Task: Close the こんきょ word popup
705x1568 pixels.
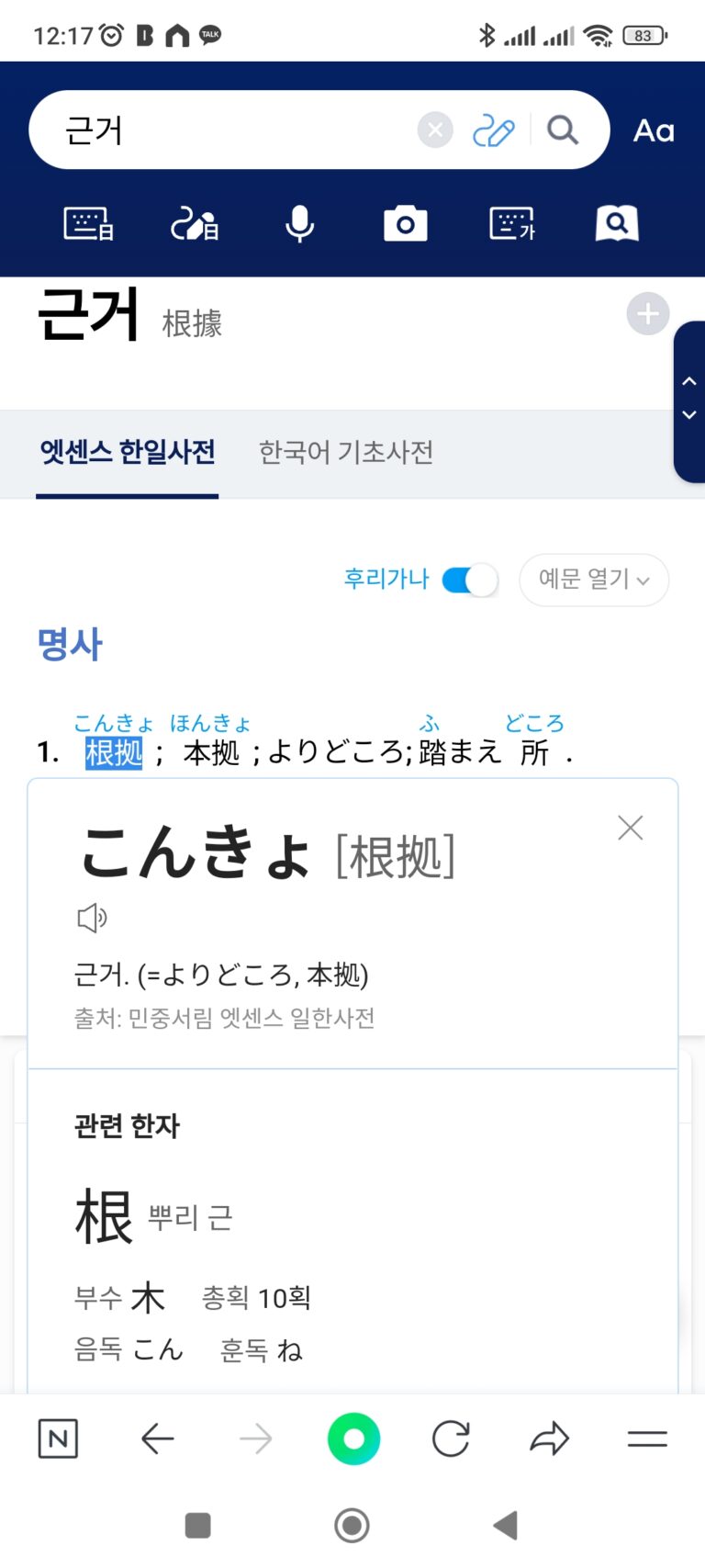Action: (x=630, y=828)
